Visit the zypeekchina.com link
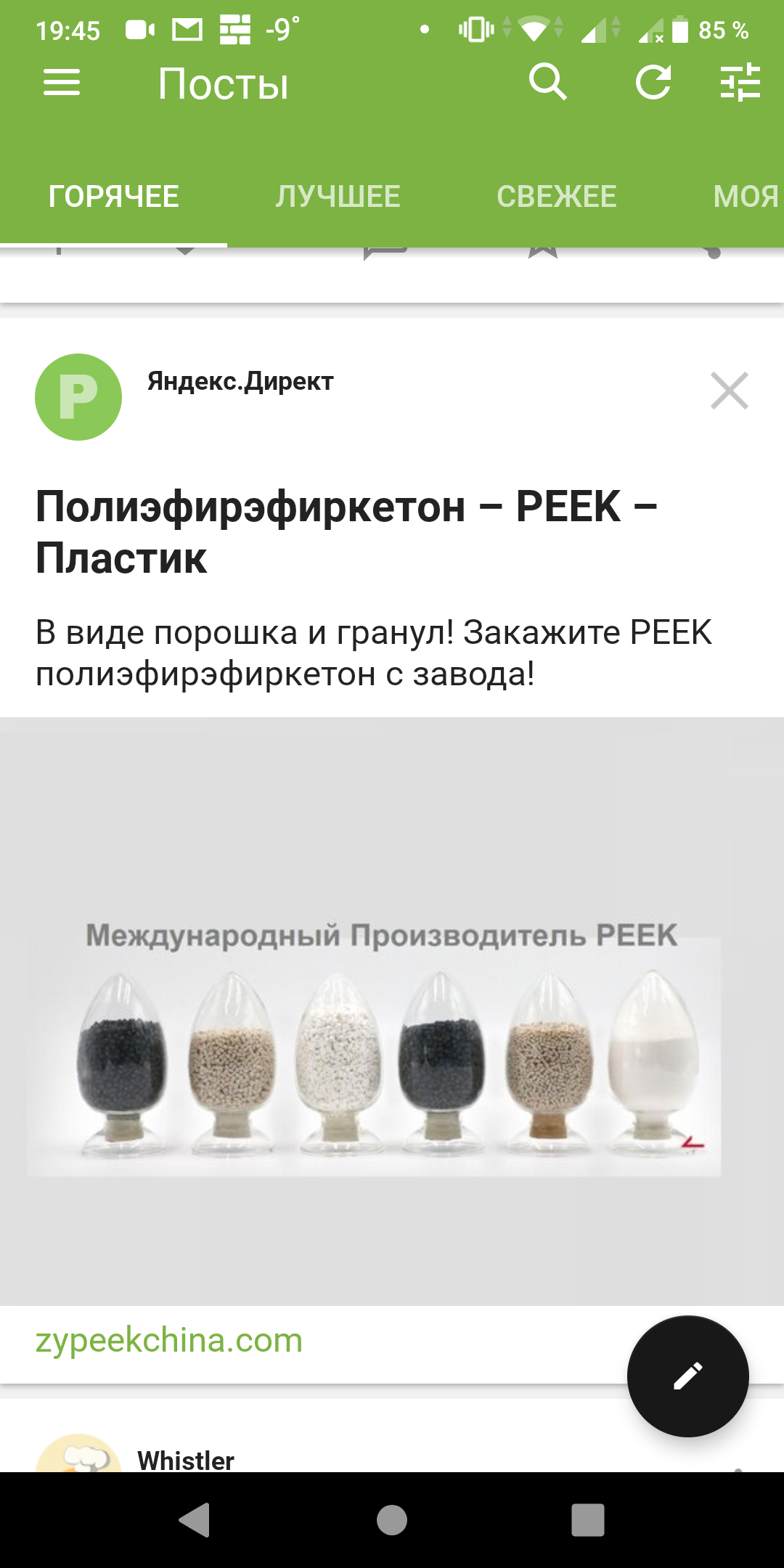Screen dimensions: 784x1568 [x=169, y=1340]
